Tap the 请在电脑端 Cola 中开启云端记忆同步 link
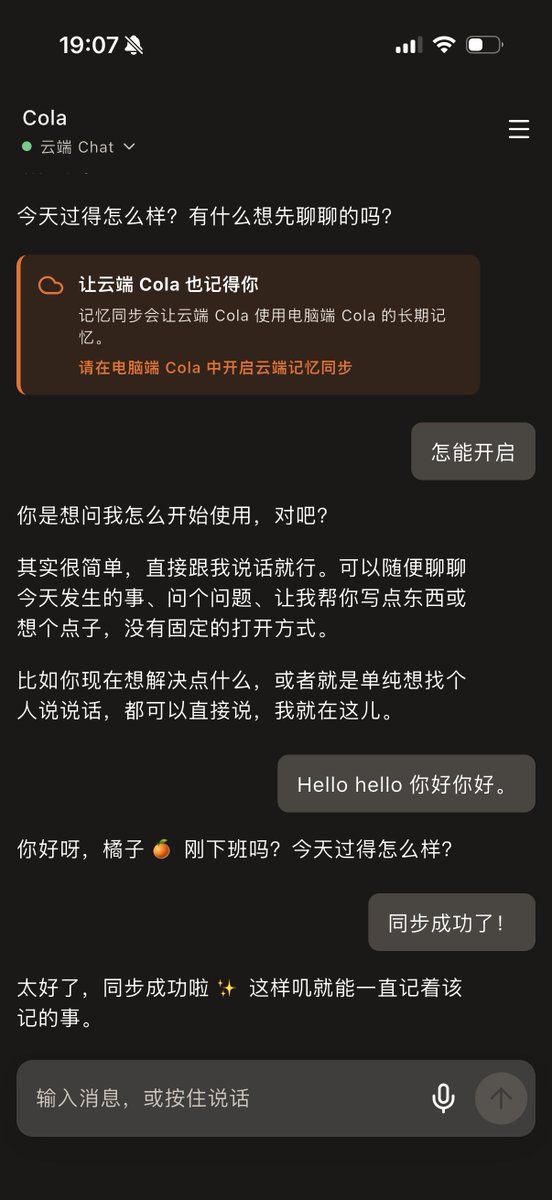The width and height of the screenshot is (552, 1200). coord(216,367)
